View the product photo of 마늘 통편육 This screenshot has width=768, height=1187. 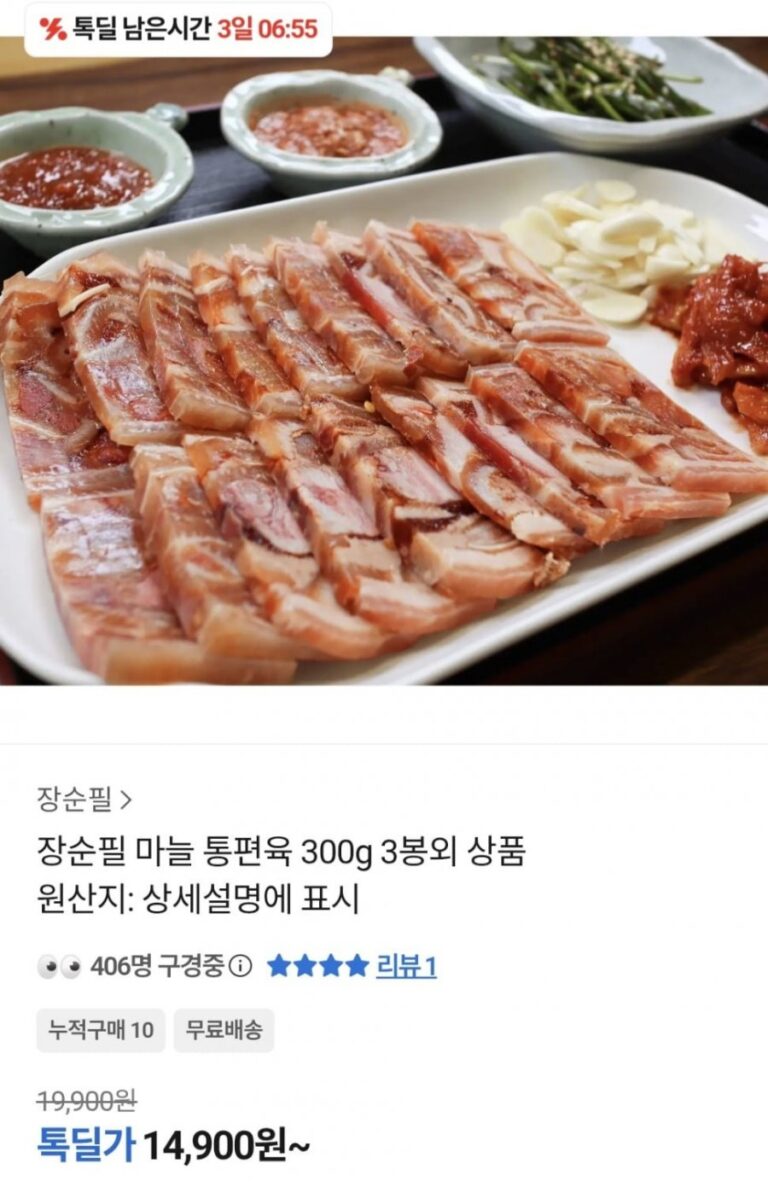point(384,400)
